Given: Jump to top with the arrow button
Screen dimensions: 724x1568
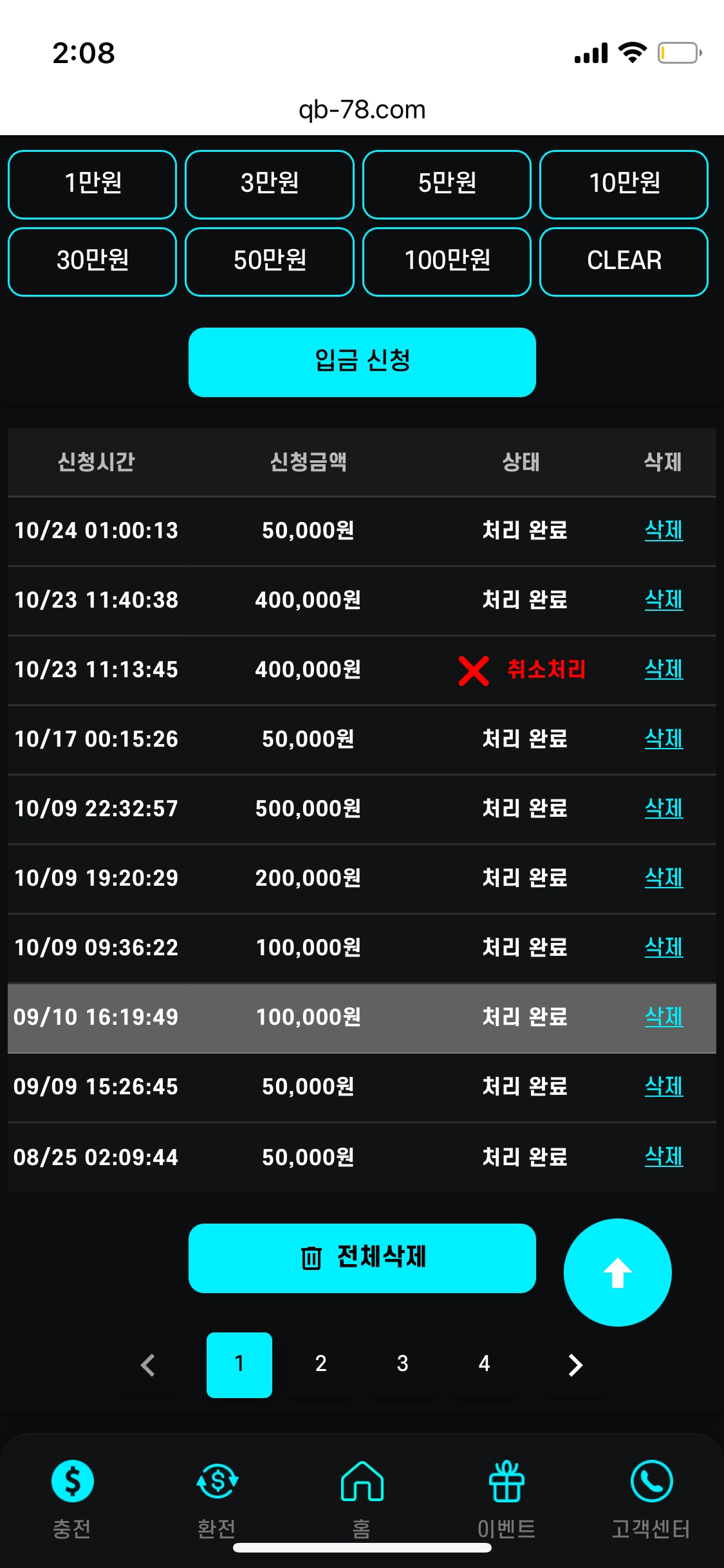Looking at the screenshot, I should [x=617, y=1272].
